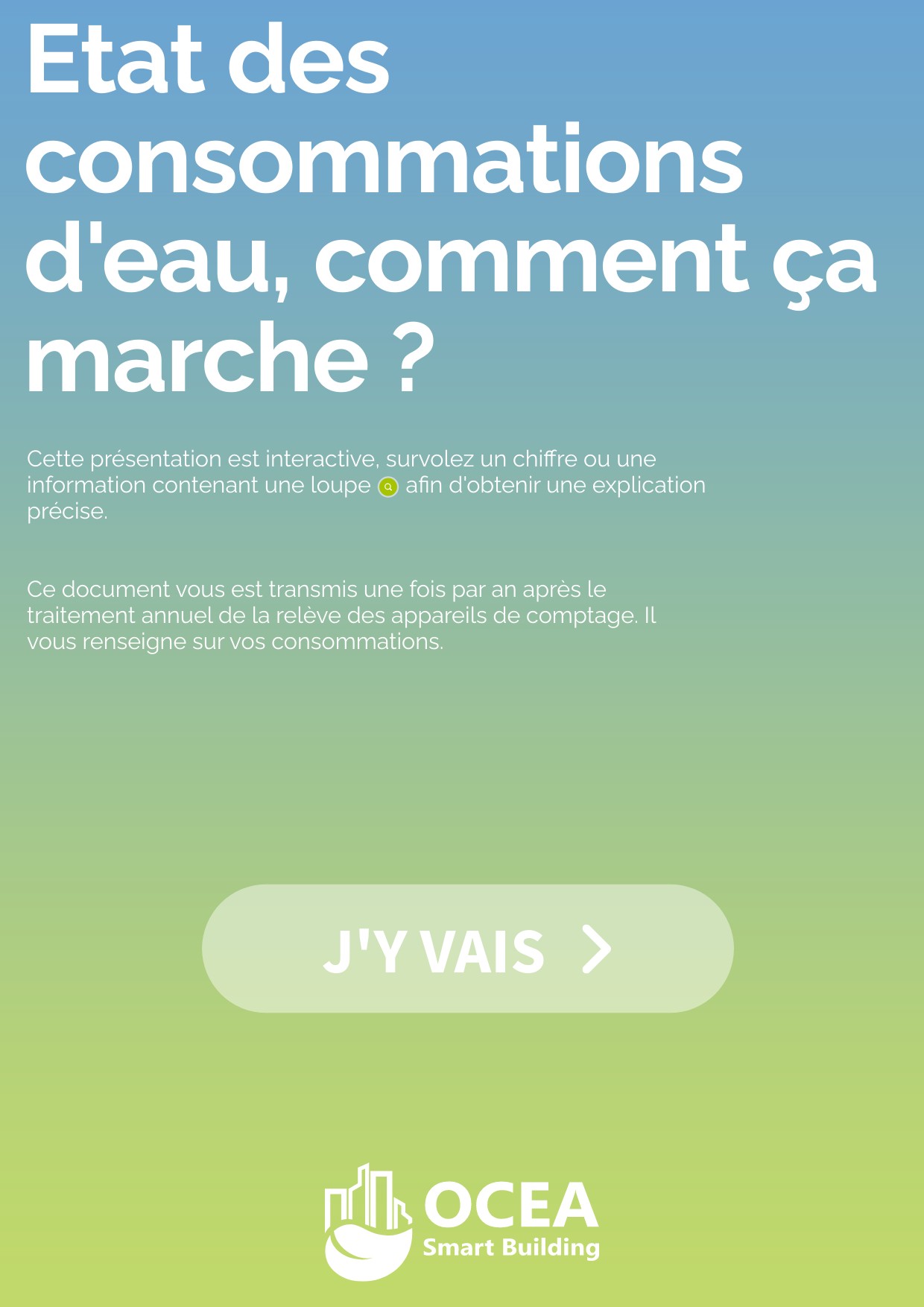924x1307 pixels.
Task: Click the 'OCEA' wordmark text
Action: point(511,1203)
